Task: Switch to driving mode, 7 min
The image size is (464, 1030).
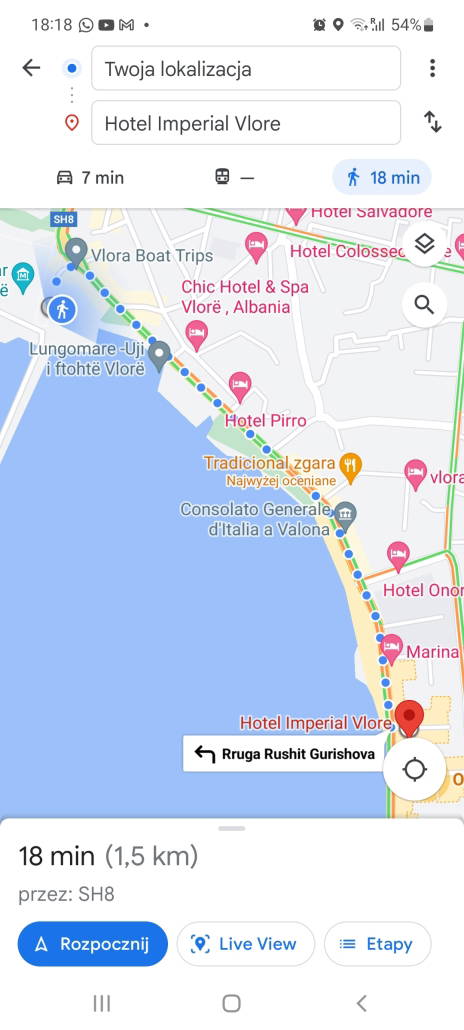Action: 90,177
